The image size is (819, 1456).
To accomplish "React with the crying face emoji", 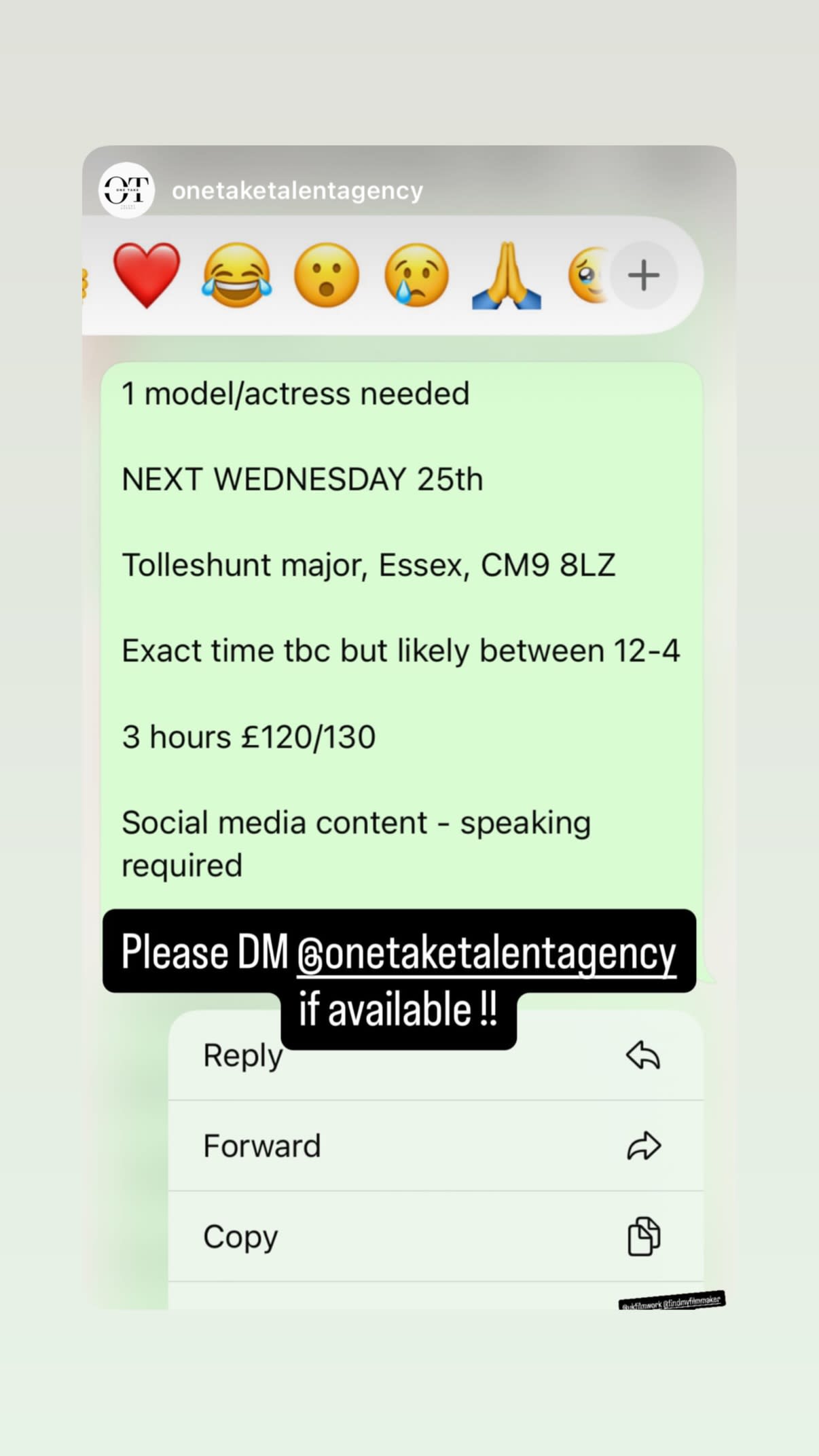I will 417,275.
